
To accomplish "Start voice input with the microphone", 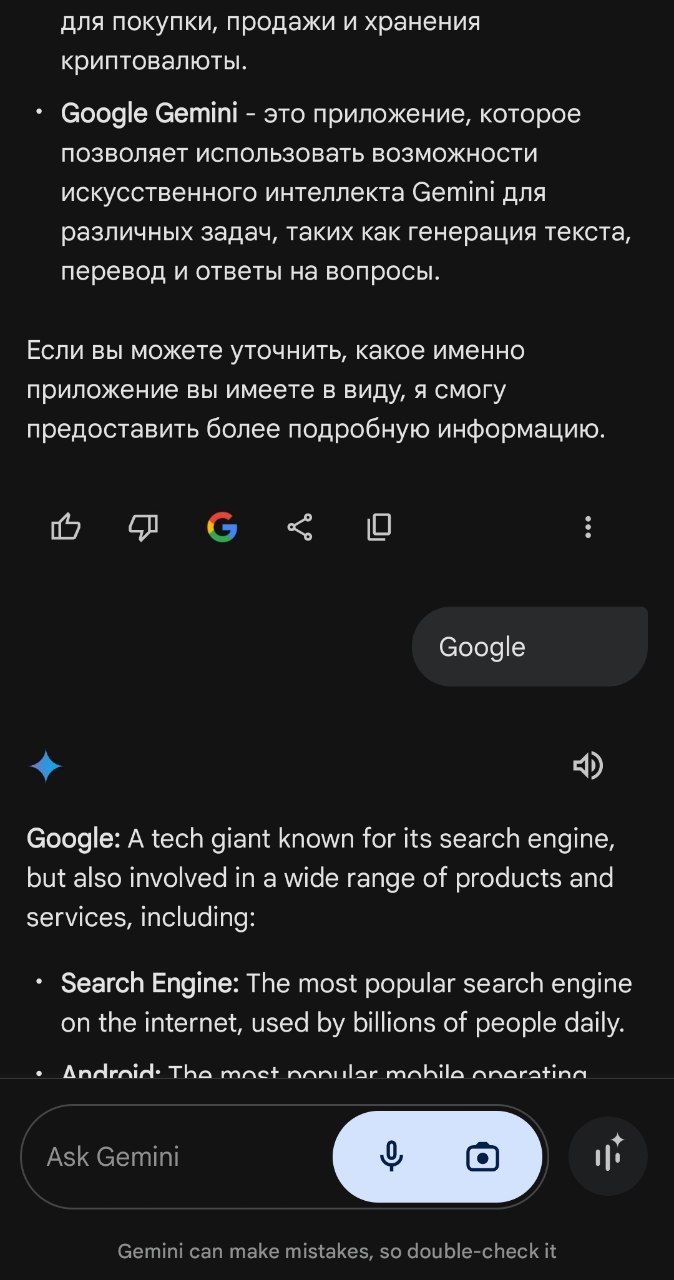I will point(392,1157).
